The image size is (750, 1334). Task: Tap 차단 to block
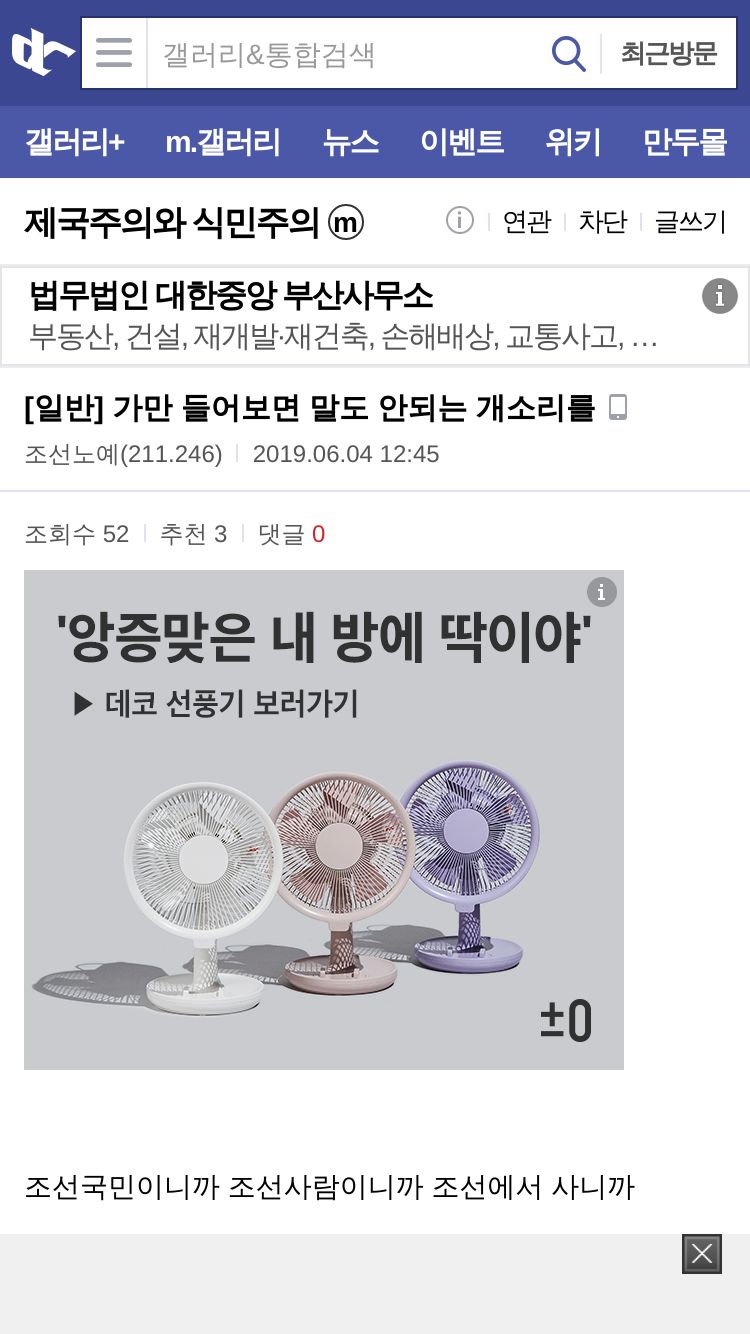pos(603,222)
